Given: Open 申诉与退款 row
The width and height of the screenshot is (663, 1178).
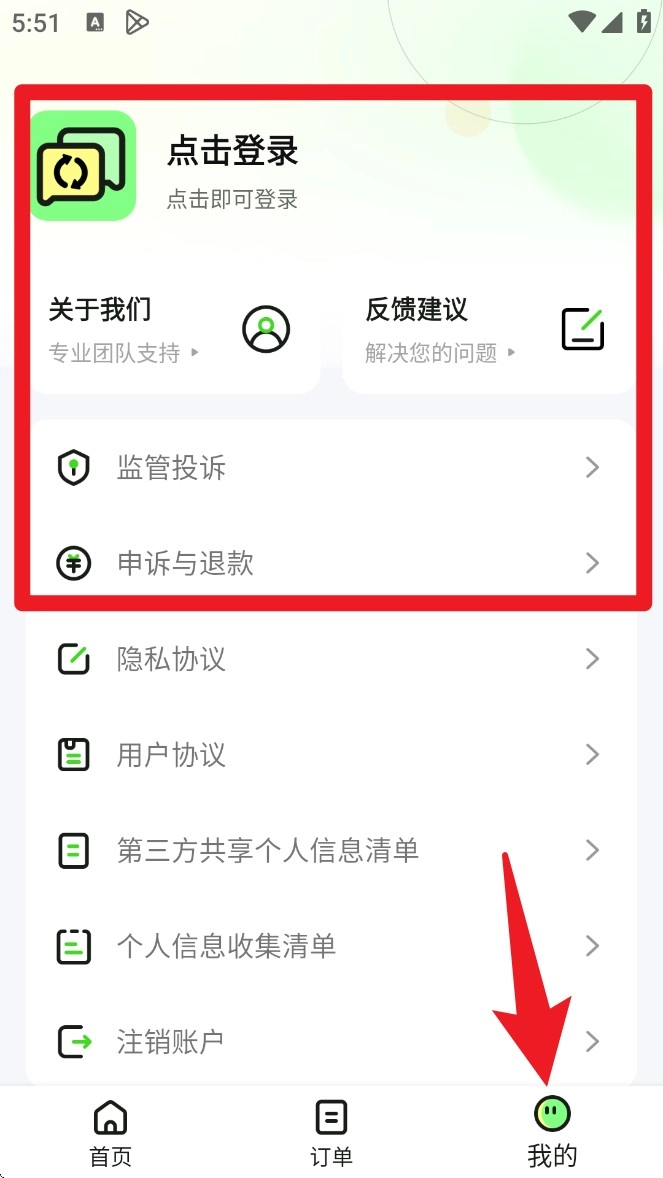Looking at the screenshot, I should click(330, 564).
